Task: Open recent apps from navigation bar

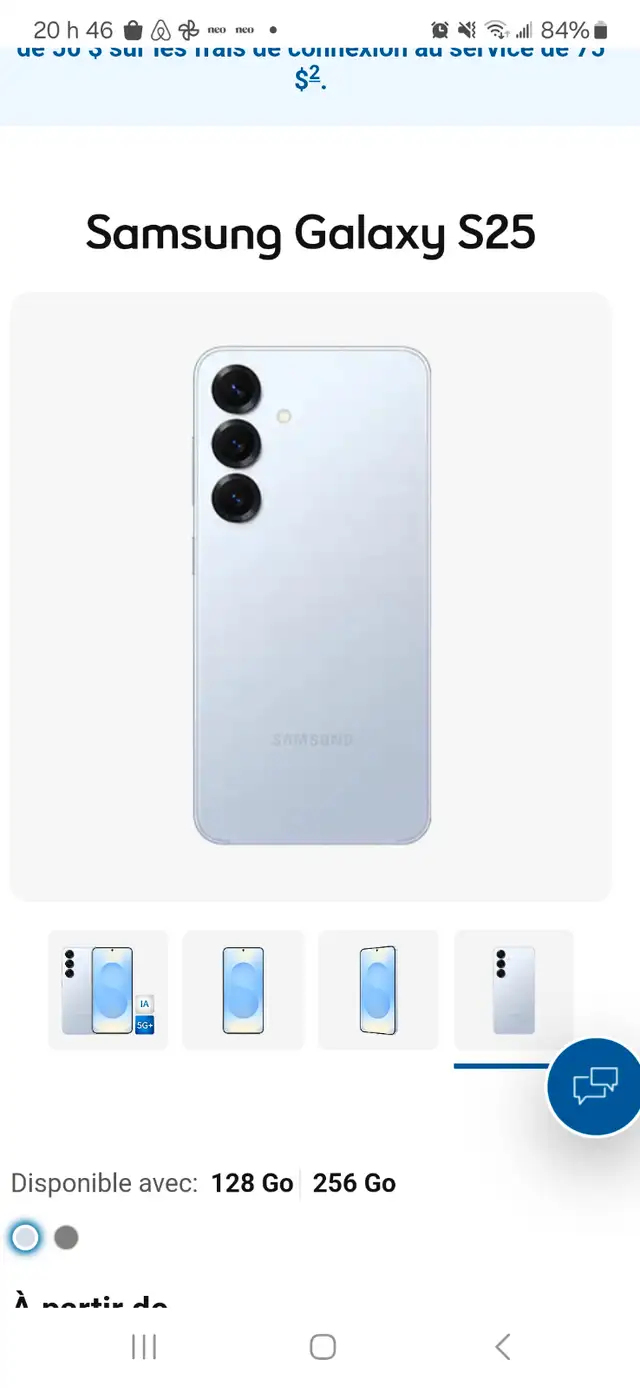Action: point(144,1346)
